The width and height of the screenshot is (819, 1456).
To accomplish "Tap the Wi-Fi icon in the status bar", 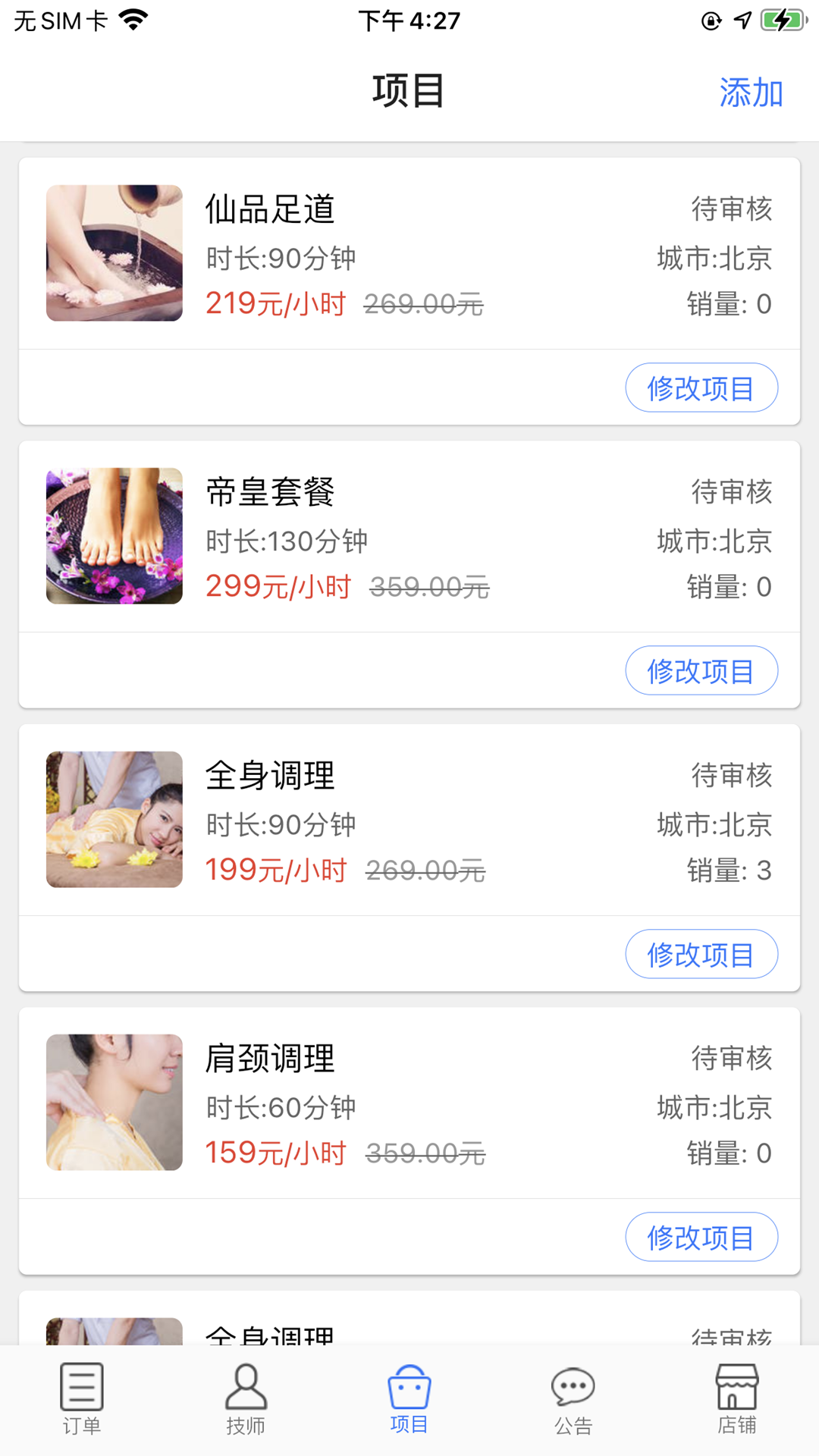I will [x=133, y=19].
